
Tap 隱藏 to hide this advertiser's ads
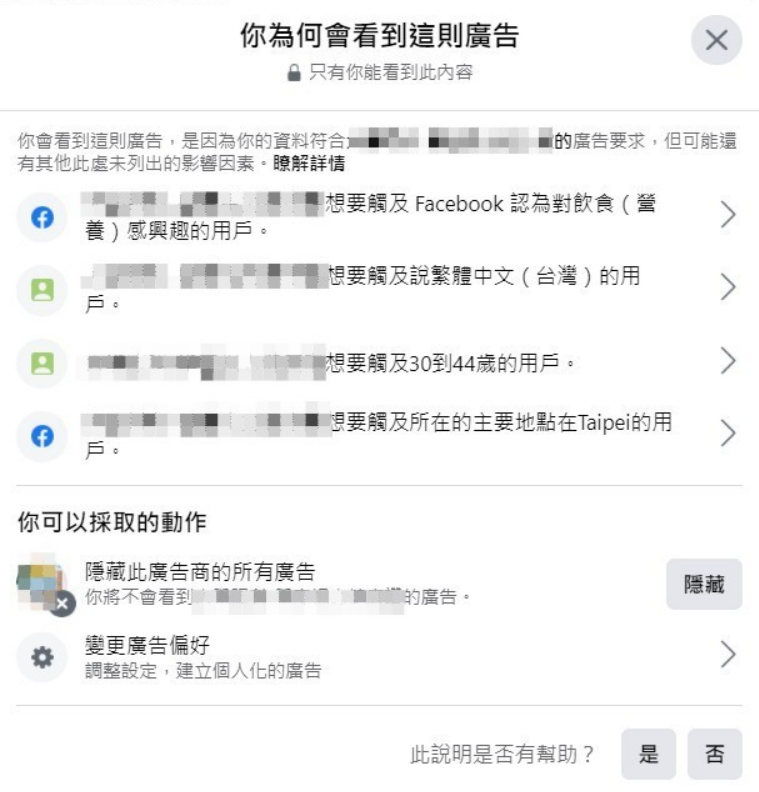tap(704, 584)
